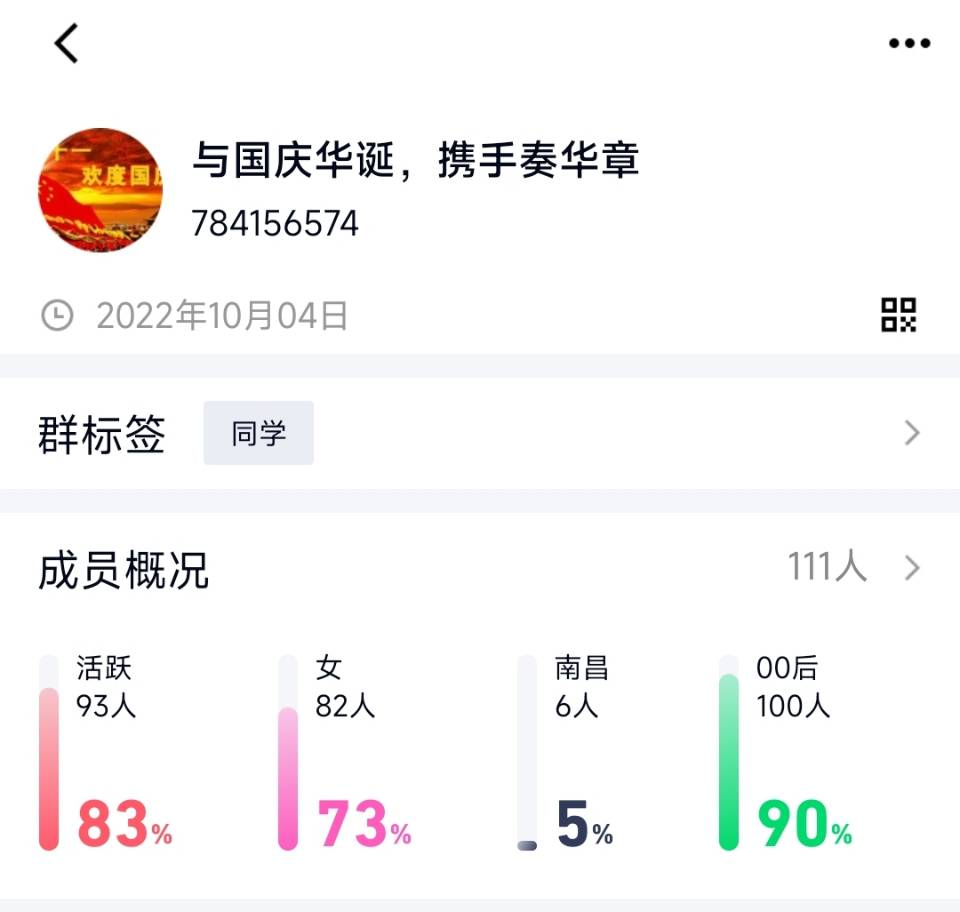Open the group QR code
Image resolution: width=960 pixels, height=912 pixels.
click(x=898, y=315)
